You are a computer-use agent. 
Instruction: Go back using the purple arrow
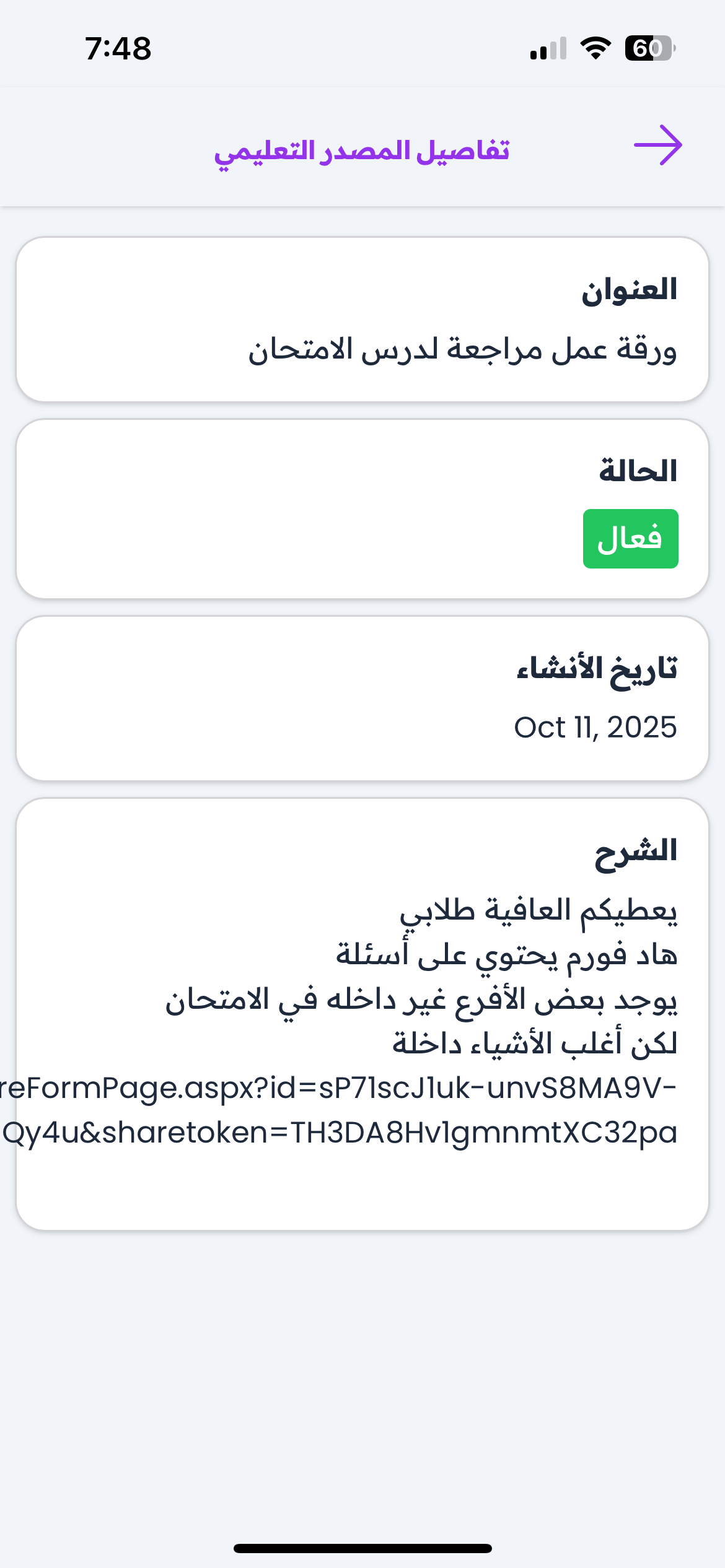click(x=657, y=146)
